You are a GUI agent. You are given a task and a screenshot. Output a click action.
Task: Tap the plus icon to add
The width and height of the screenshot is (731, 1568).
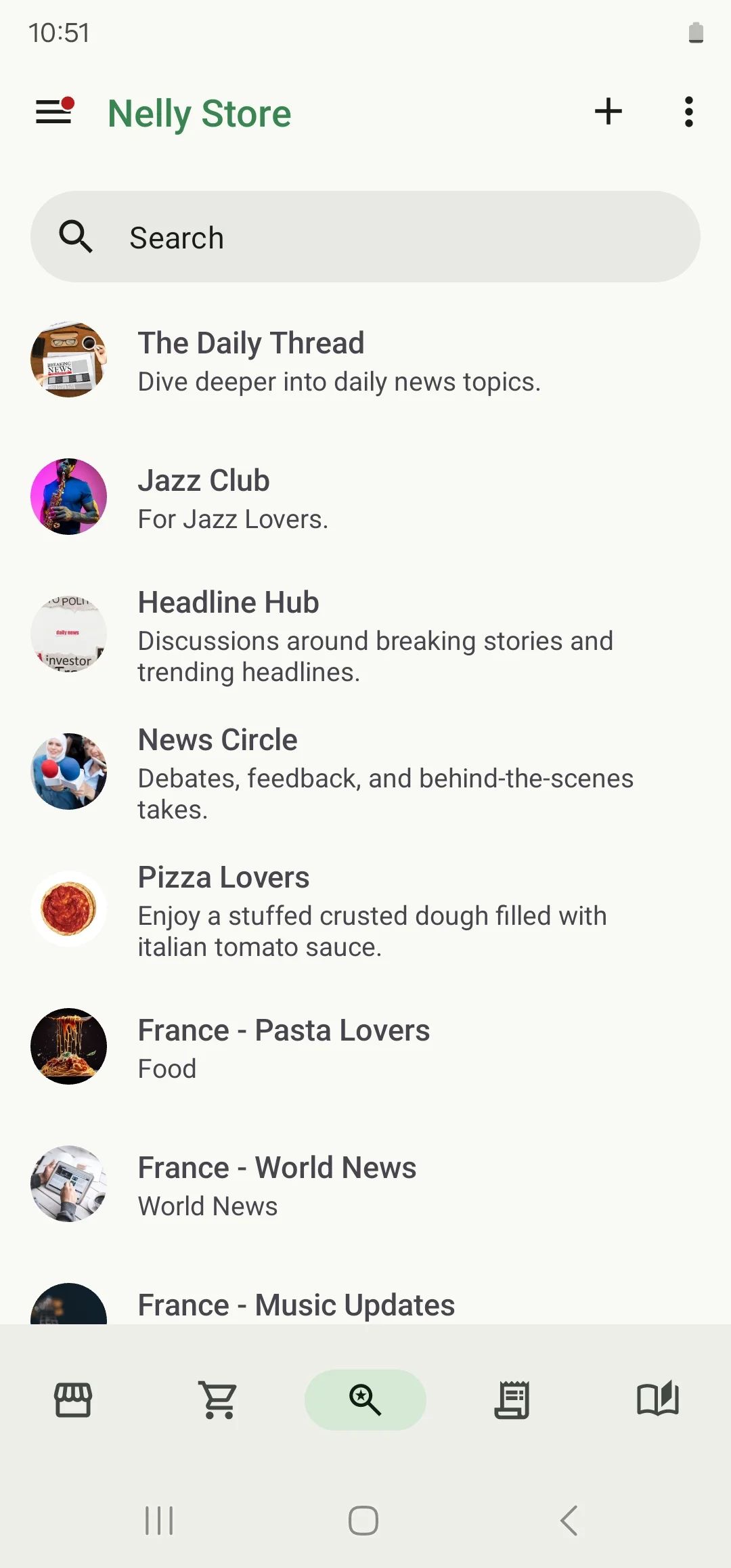click(608, 112)
